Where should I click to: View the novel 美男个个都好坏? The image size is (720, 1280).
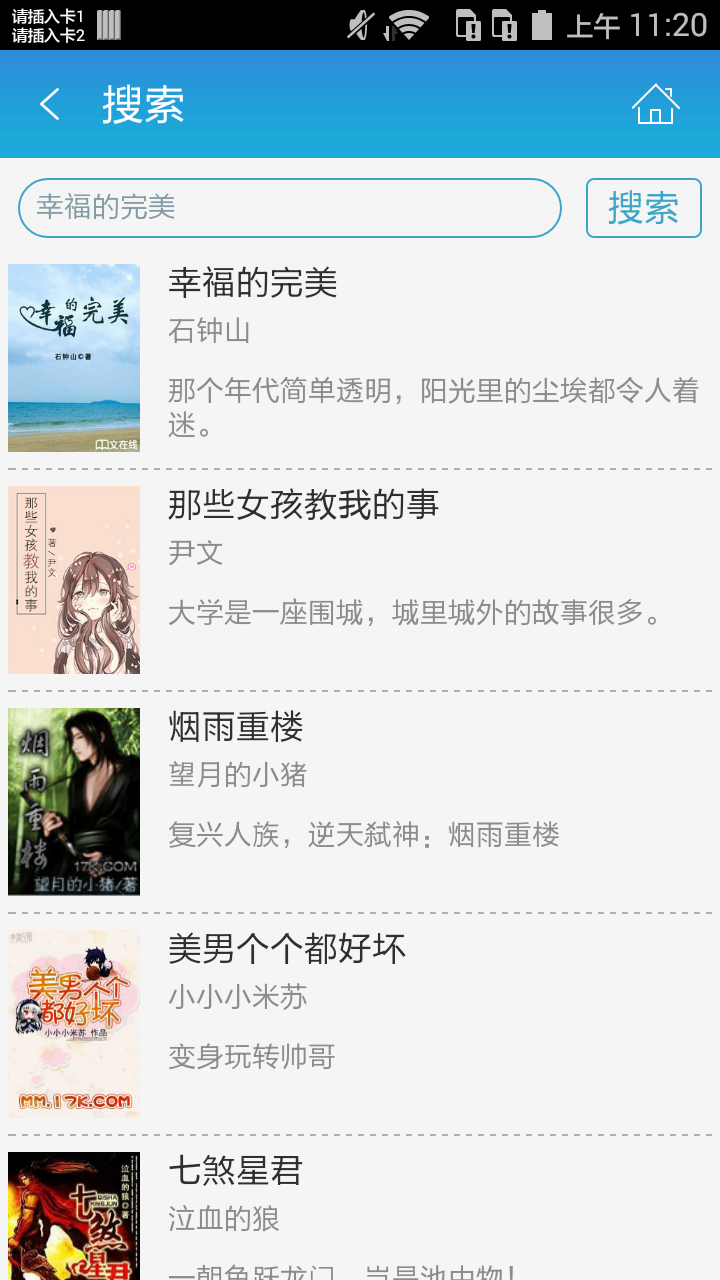[x=360, y=1024]
